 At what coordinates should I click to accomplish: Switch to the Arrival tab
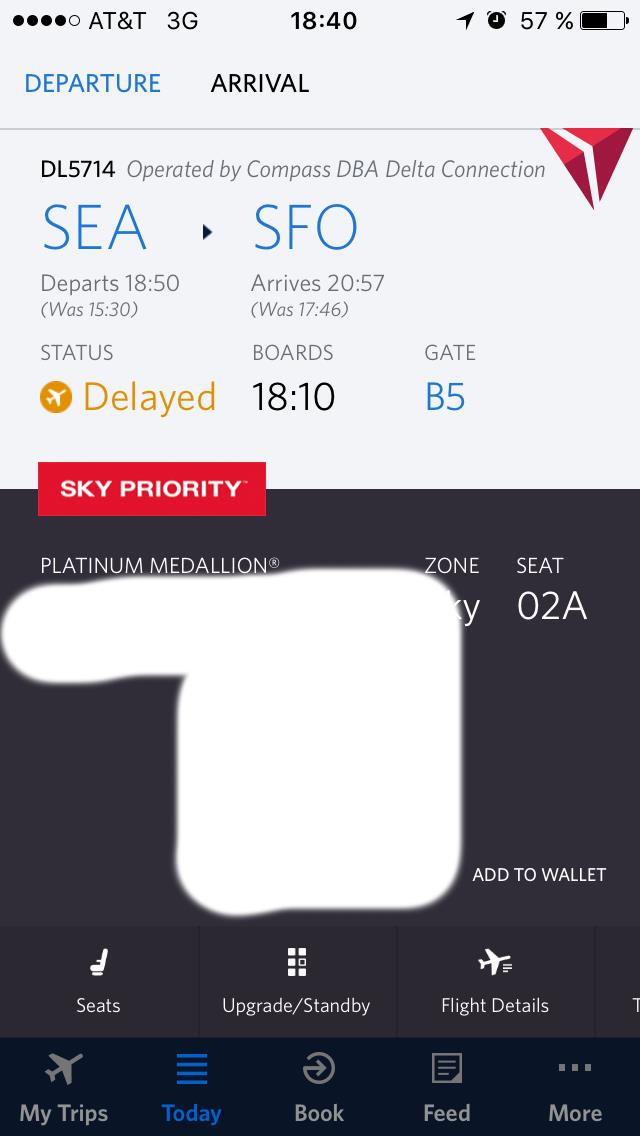[x=260, y=83]
